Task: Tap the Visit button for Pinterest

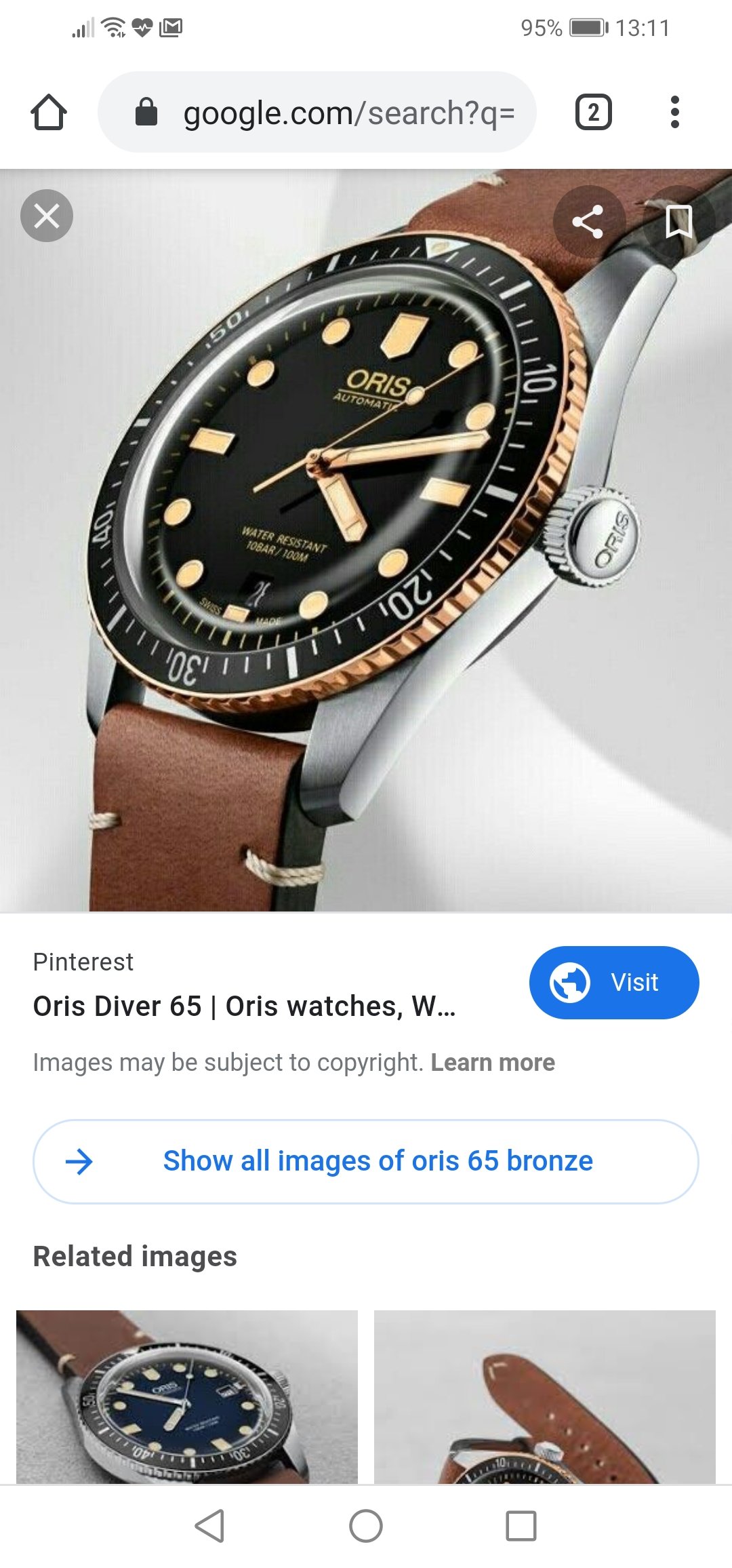Action: tap(613, 982)
